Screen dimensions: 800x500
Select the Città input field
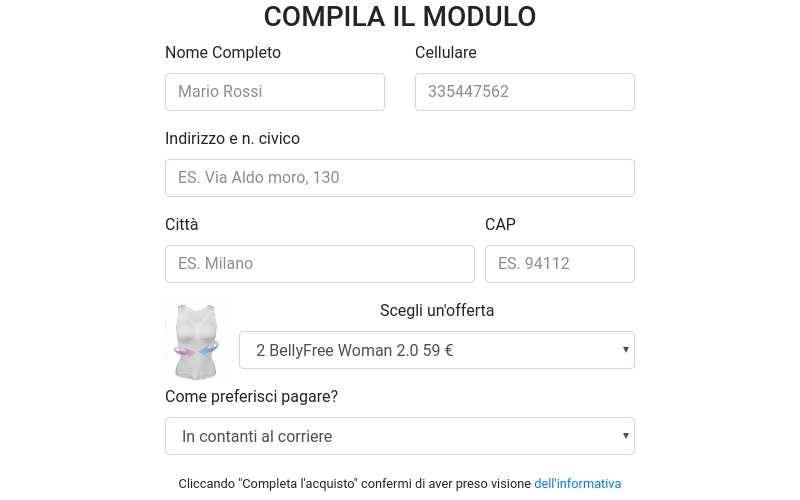(x=319, y=264)
